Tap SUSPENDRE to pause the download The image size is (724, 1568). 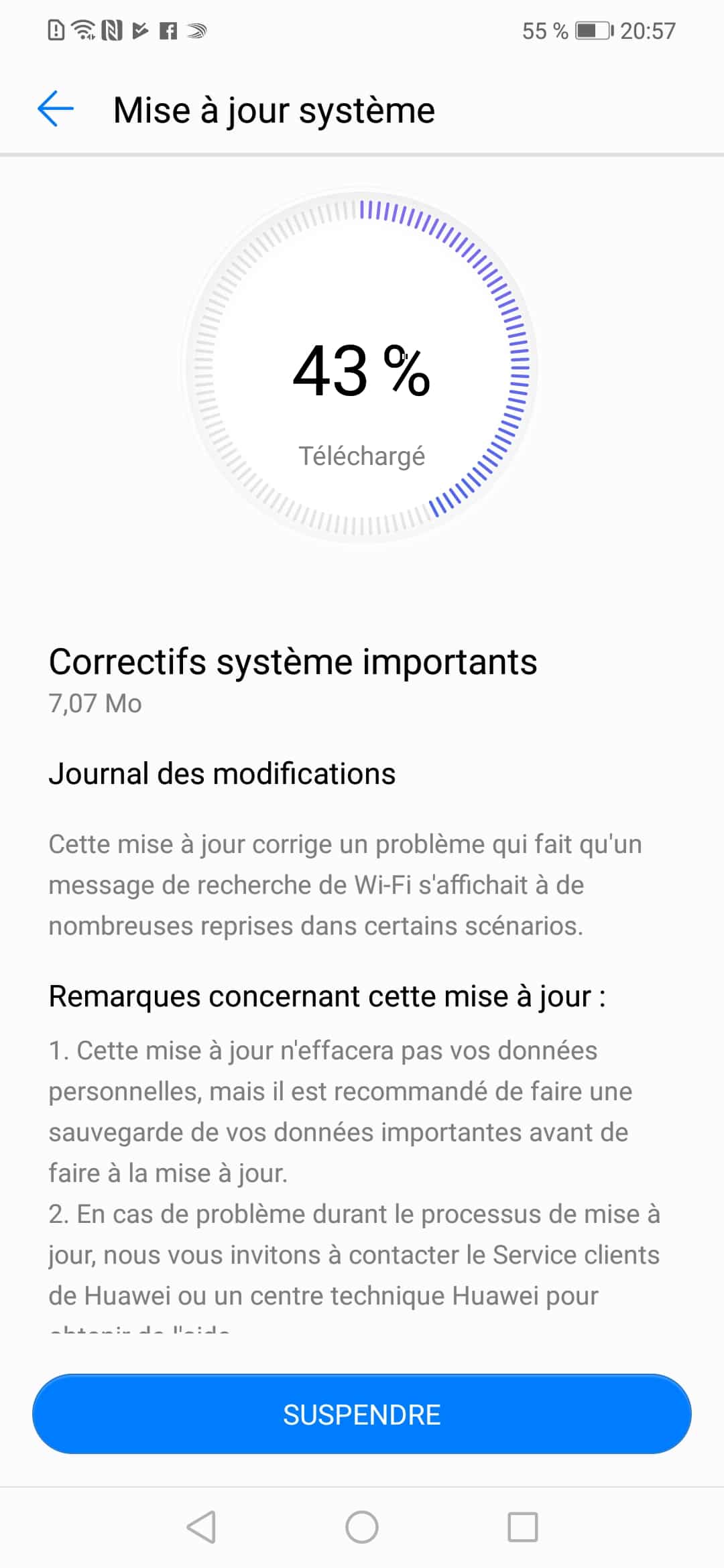pos(362,1415)
